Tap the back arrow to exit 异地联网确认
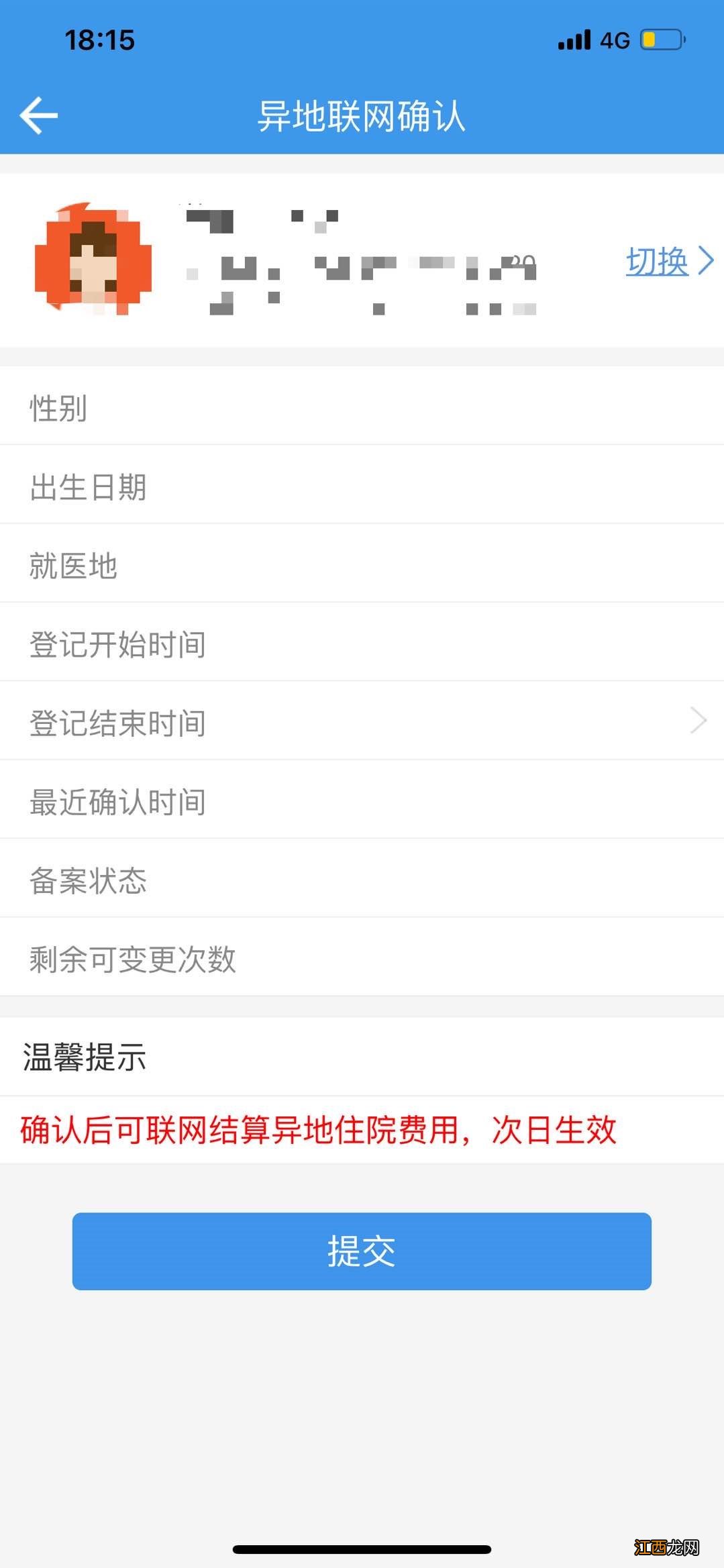The height and width of the screenshot is (1568, 724). 38,114
